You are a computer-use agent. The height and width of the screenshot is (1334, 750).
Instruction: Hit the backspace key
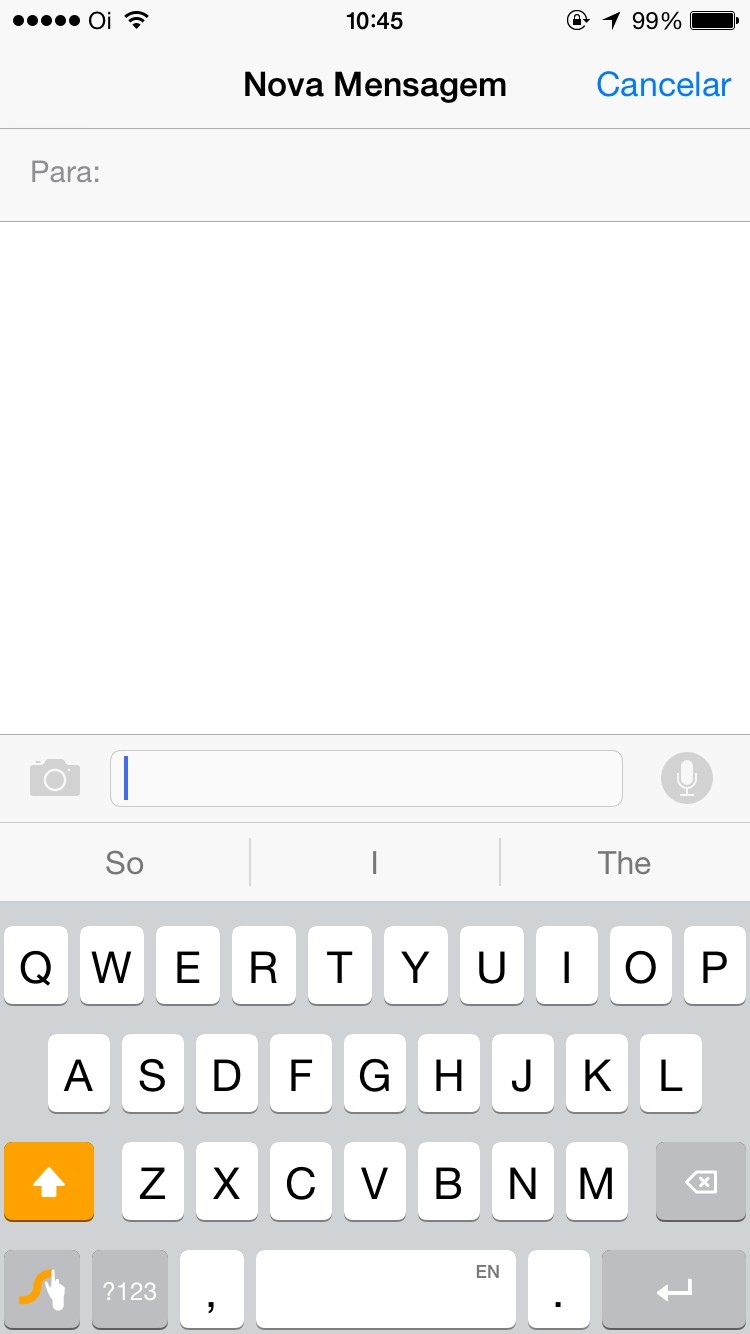point(701,1181)
